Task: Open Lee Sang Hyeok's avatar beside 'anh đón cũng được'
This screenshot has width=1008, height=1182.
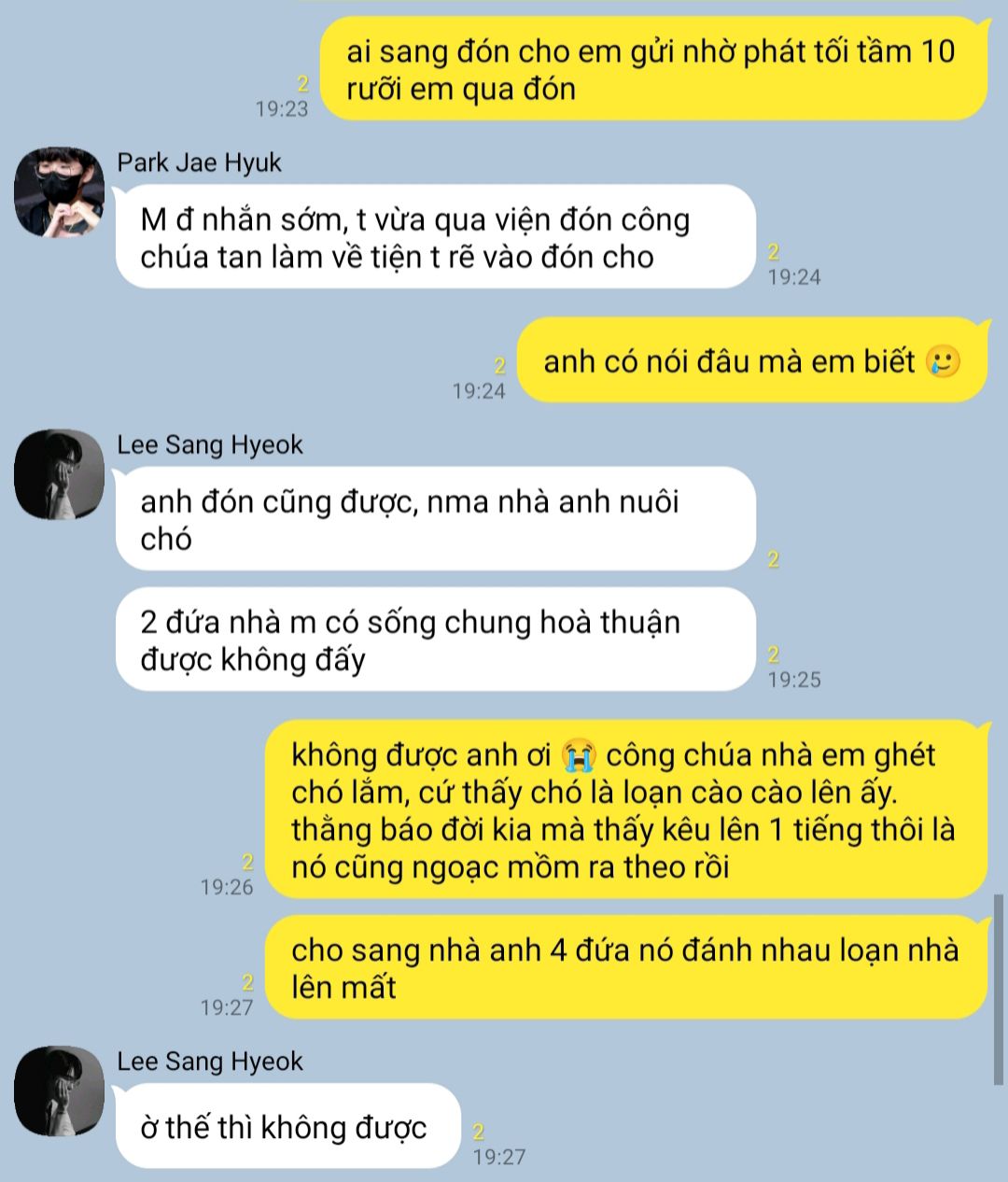Action: point(60,474)
